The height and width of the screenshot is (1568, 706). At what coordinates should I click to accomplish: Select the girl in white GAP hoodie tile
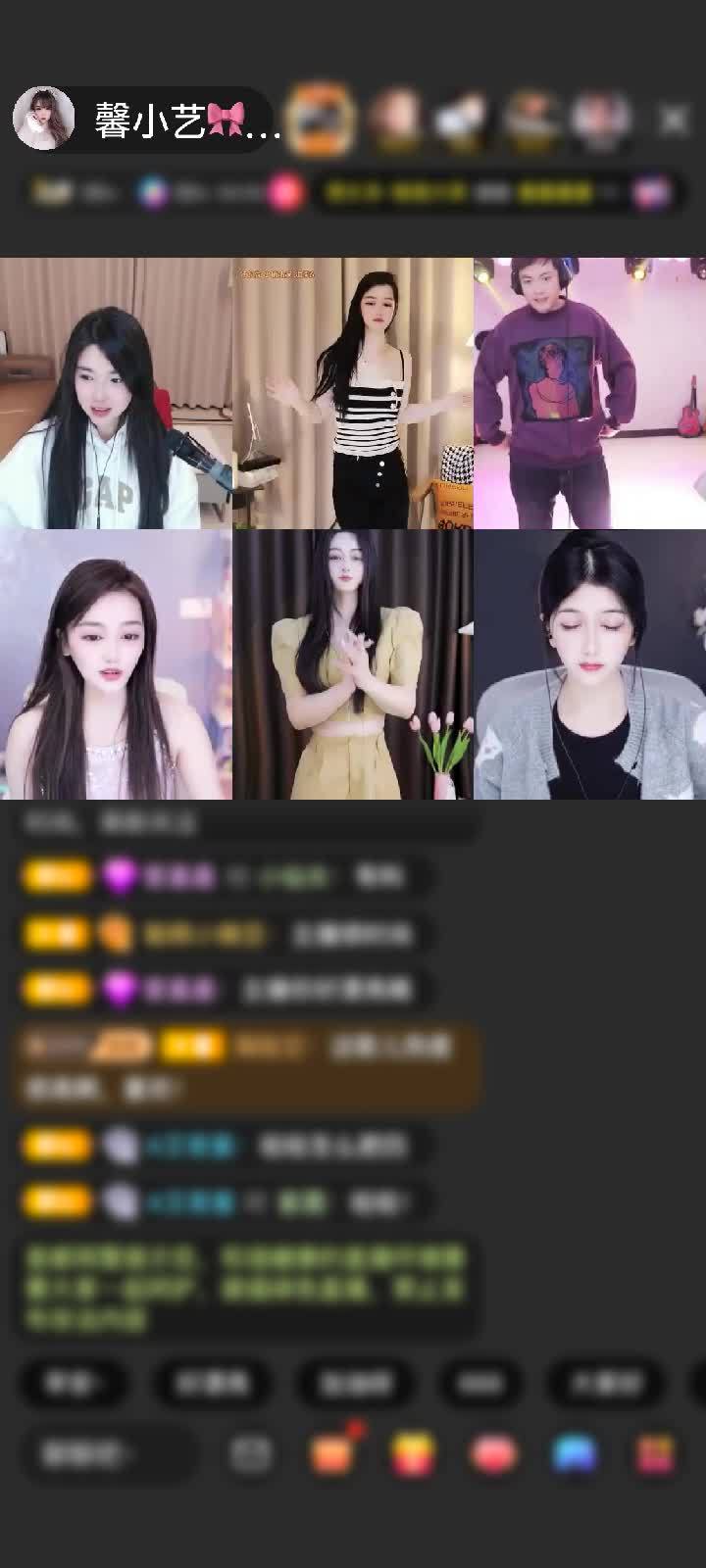point(116,393)
